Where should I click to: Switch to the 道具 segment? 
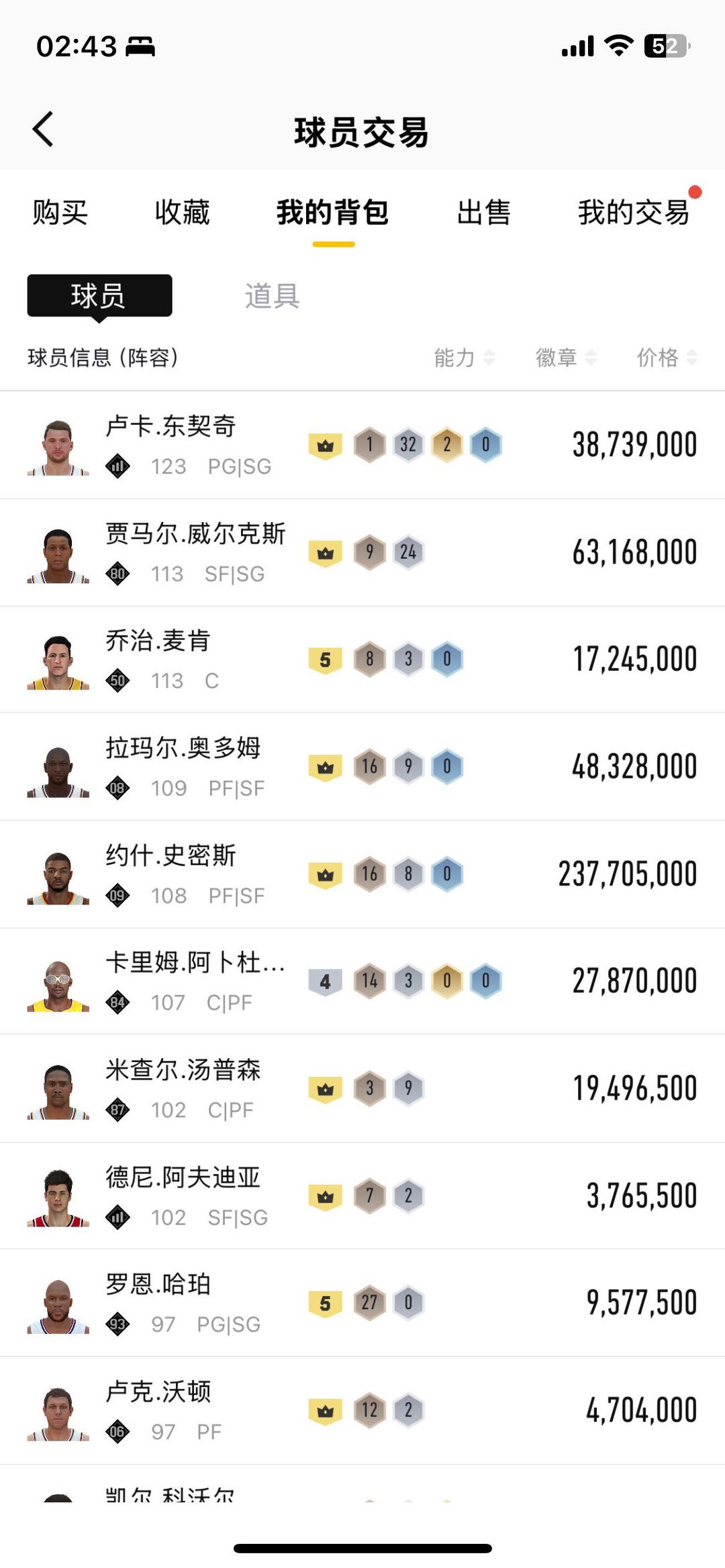click(x=272, y=296)
